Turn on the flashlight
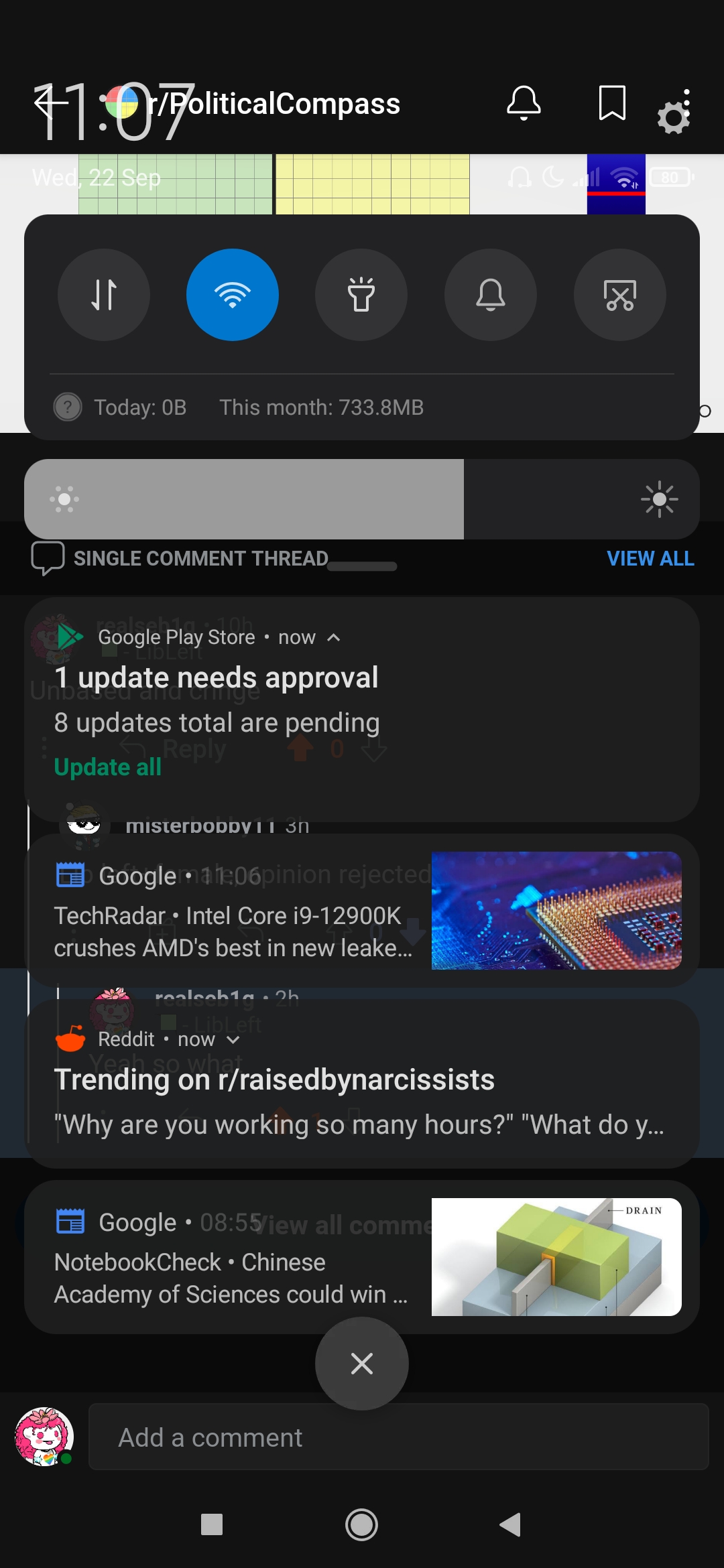 pyautogui.click(x=361, y=295)
